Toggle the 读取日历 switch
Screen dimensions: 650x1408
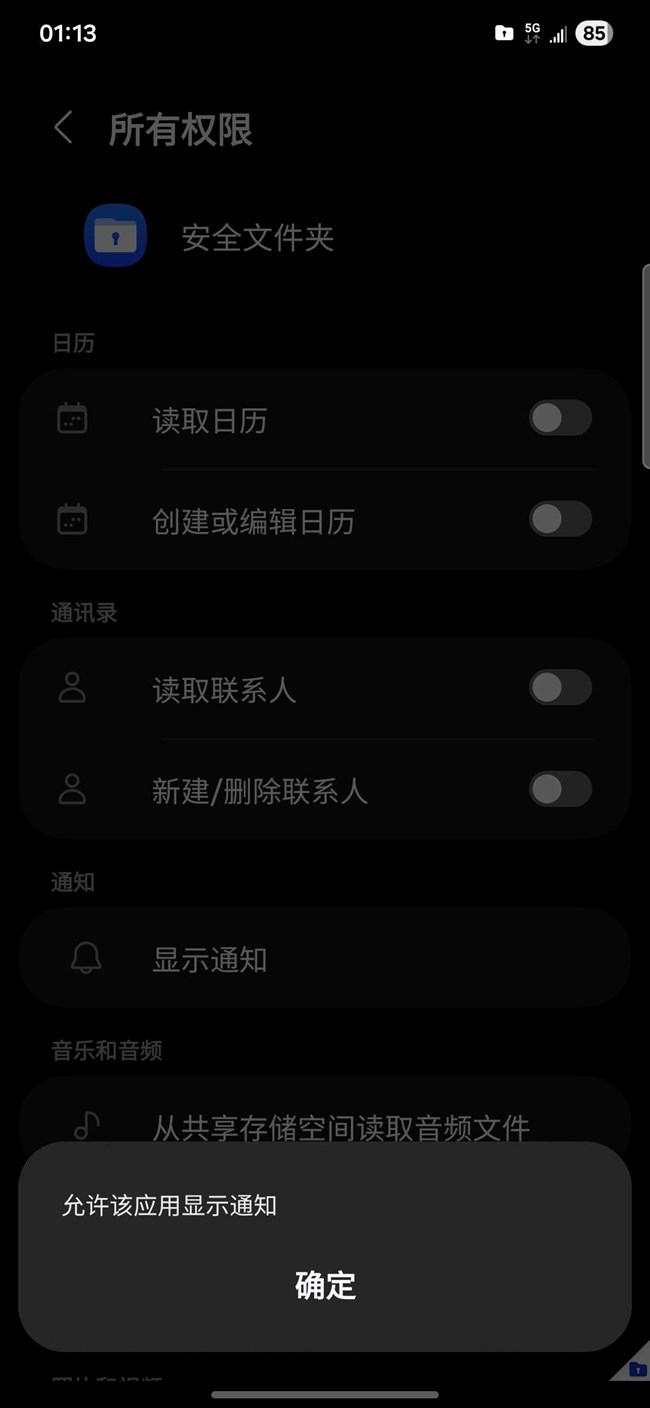560,418
